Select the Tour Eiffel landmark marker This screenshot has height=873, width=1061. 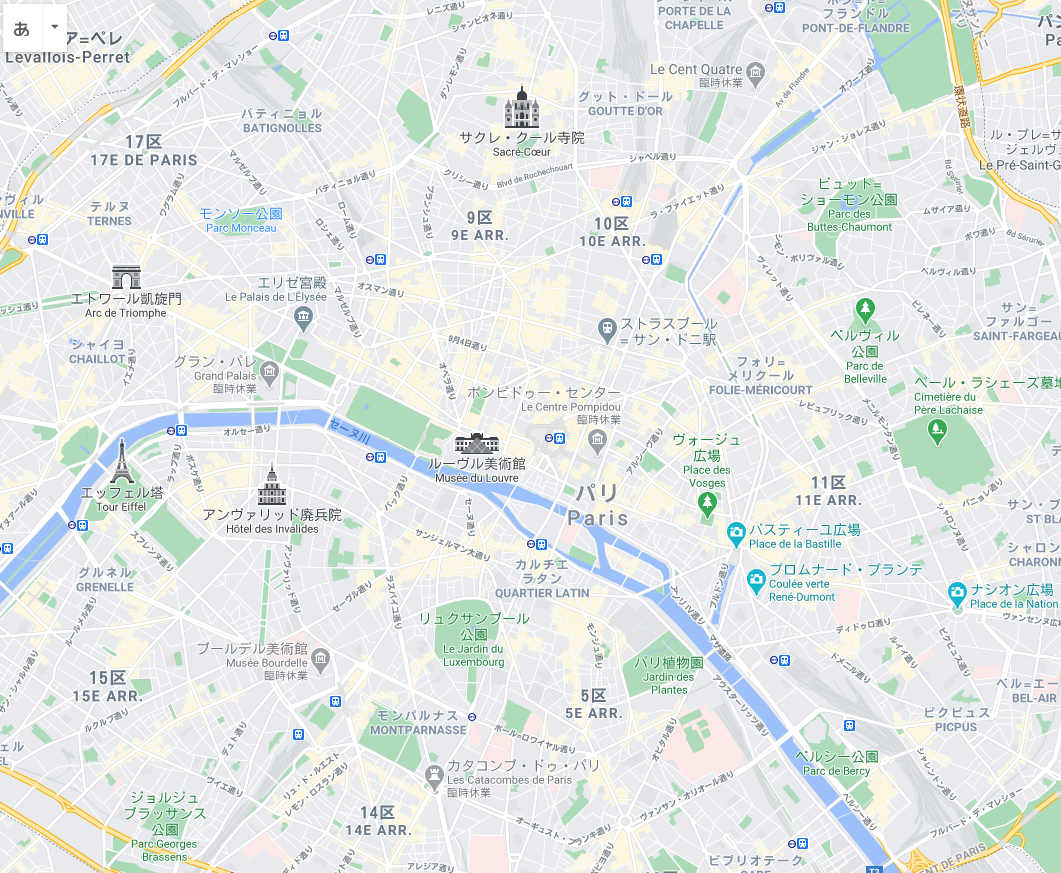[121, 462]
